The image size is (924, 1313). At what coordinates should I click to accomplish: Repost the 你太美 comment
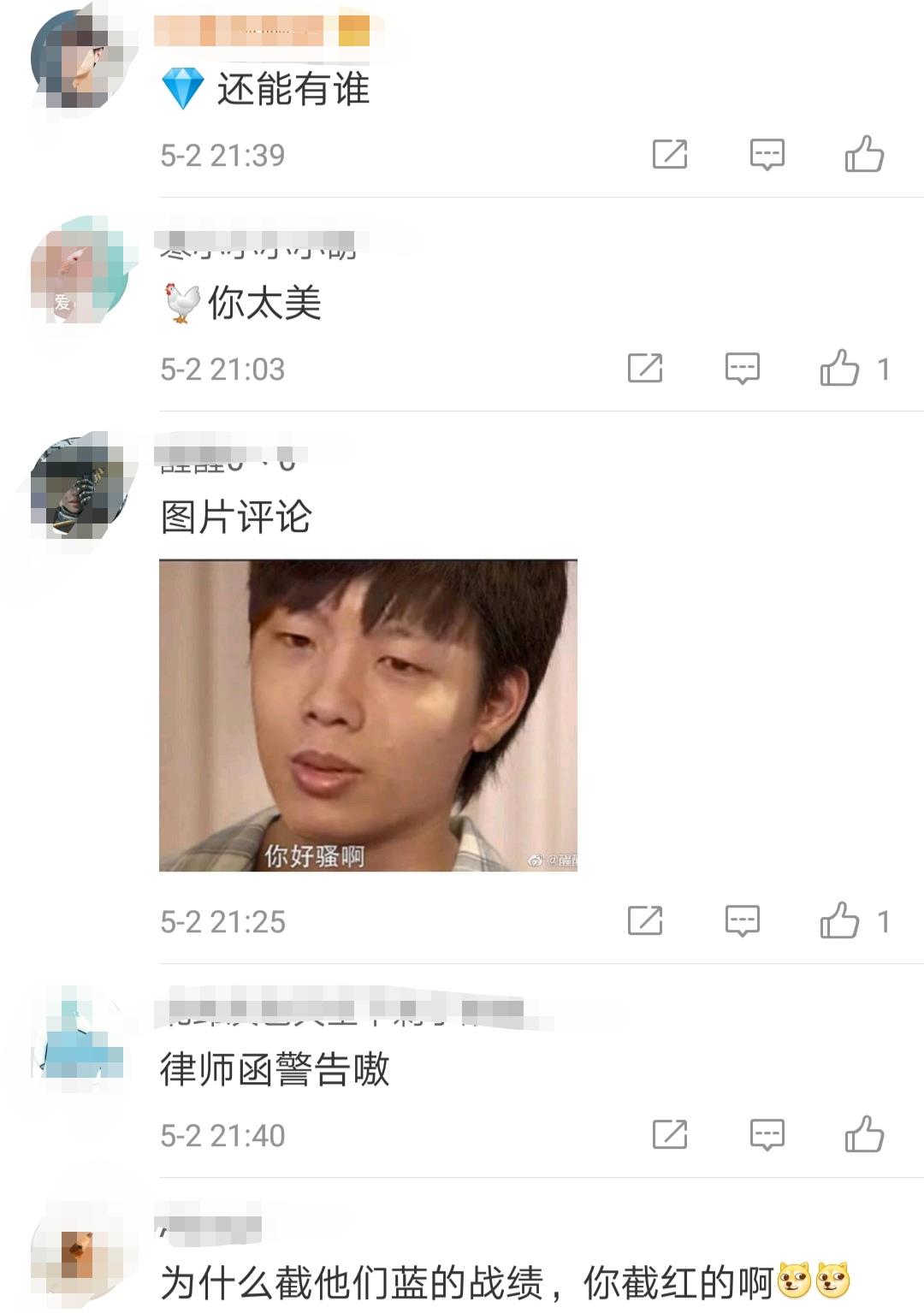[644, 369]
